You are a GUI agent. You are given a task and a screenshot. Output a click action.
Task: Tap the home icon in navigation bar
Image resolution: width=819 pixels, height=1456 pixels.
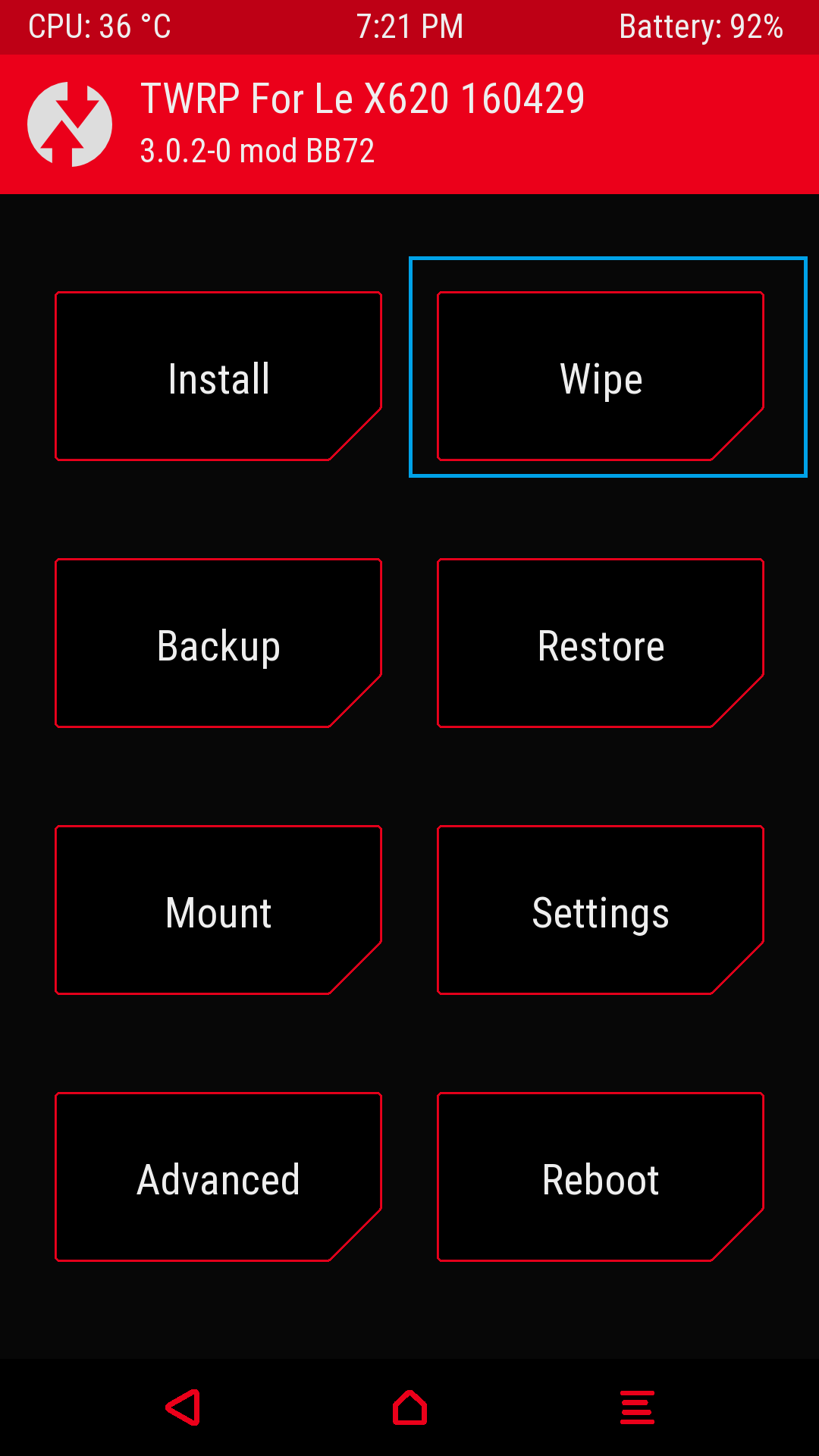(x=409, y=1407)
